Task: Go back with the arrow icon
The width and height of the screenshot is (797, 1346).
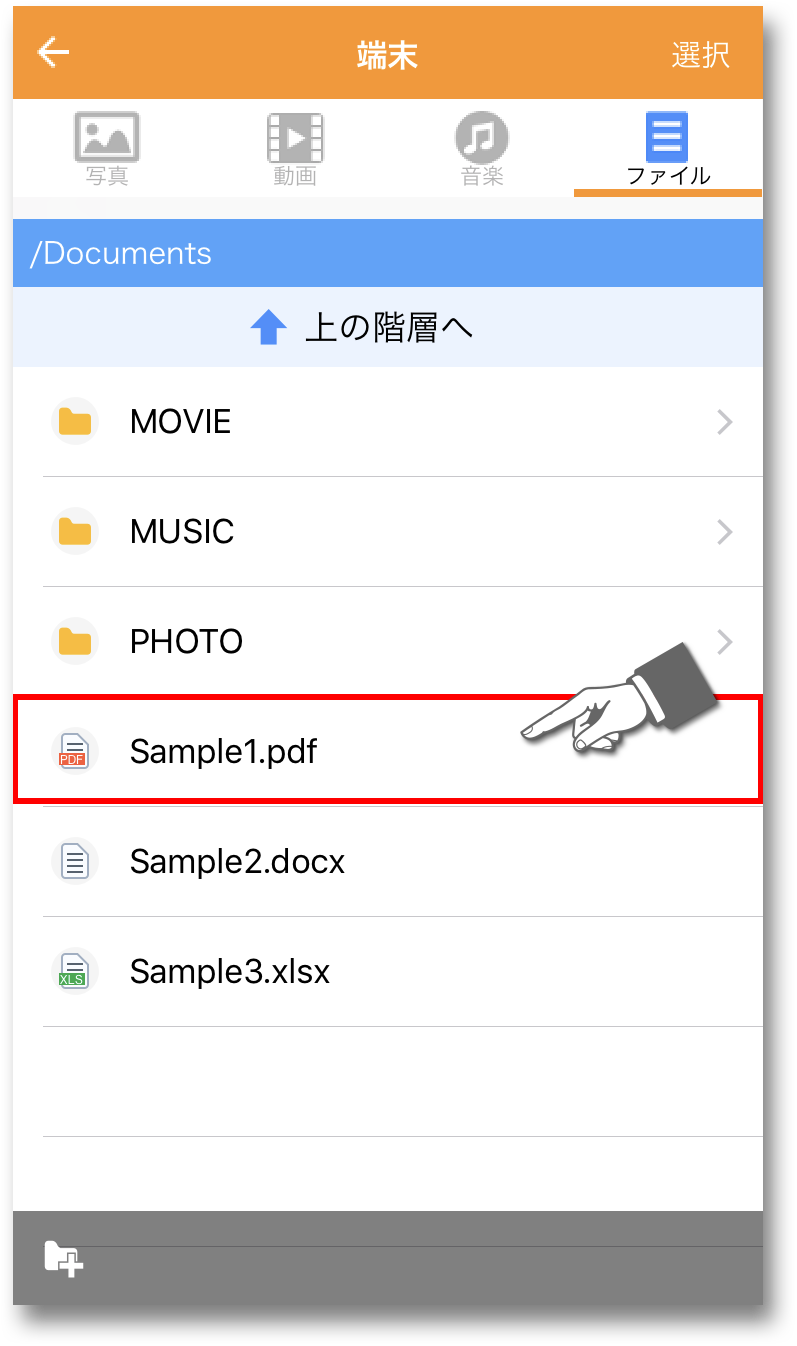Action: coord(53,53)
